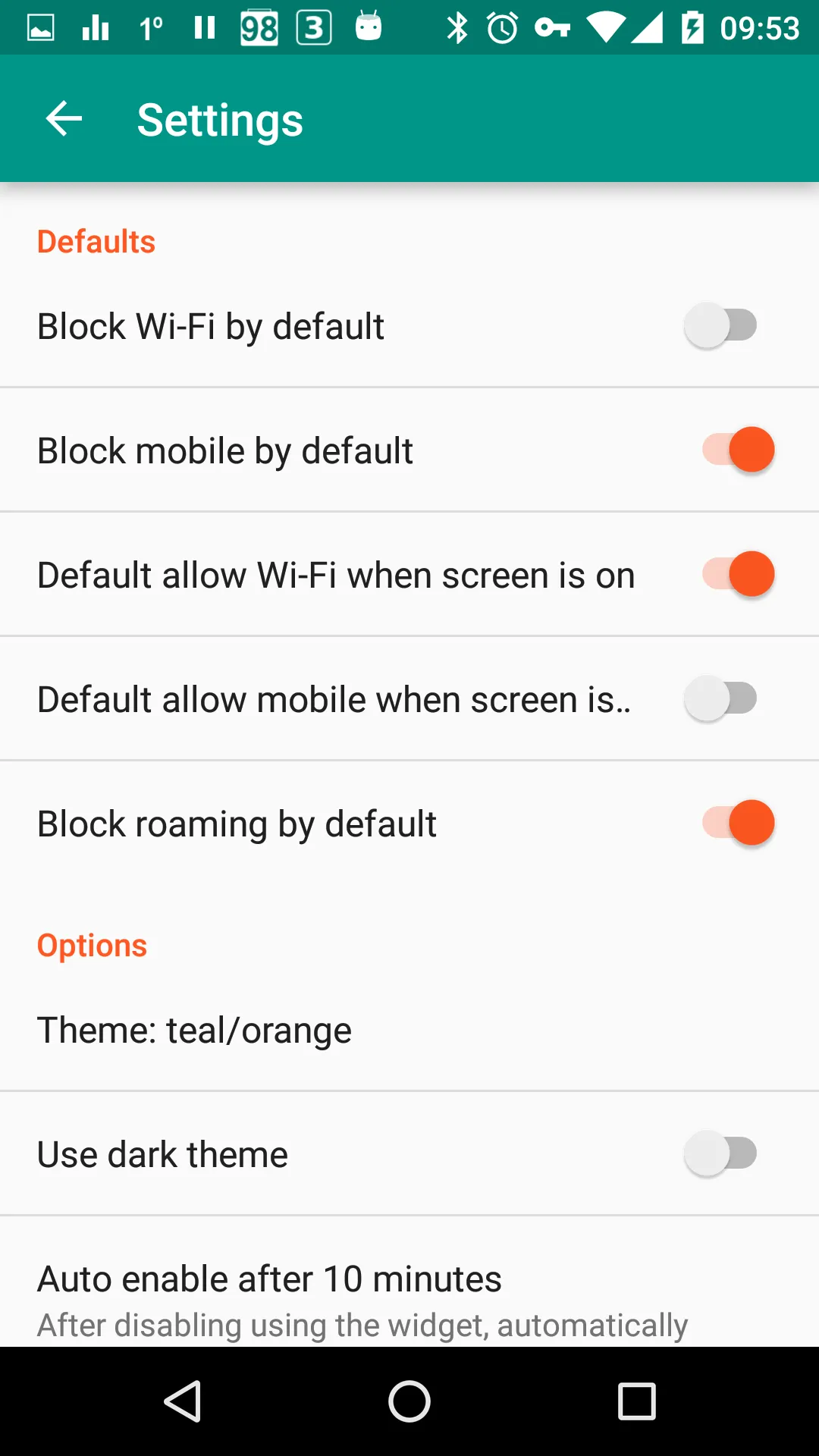This screenshot has width=819, height=1456.
Task: Tap the back arrow in the toolbar
Action: pos(64,118)
